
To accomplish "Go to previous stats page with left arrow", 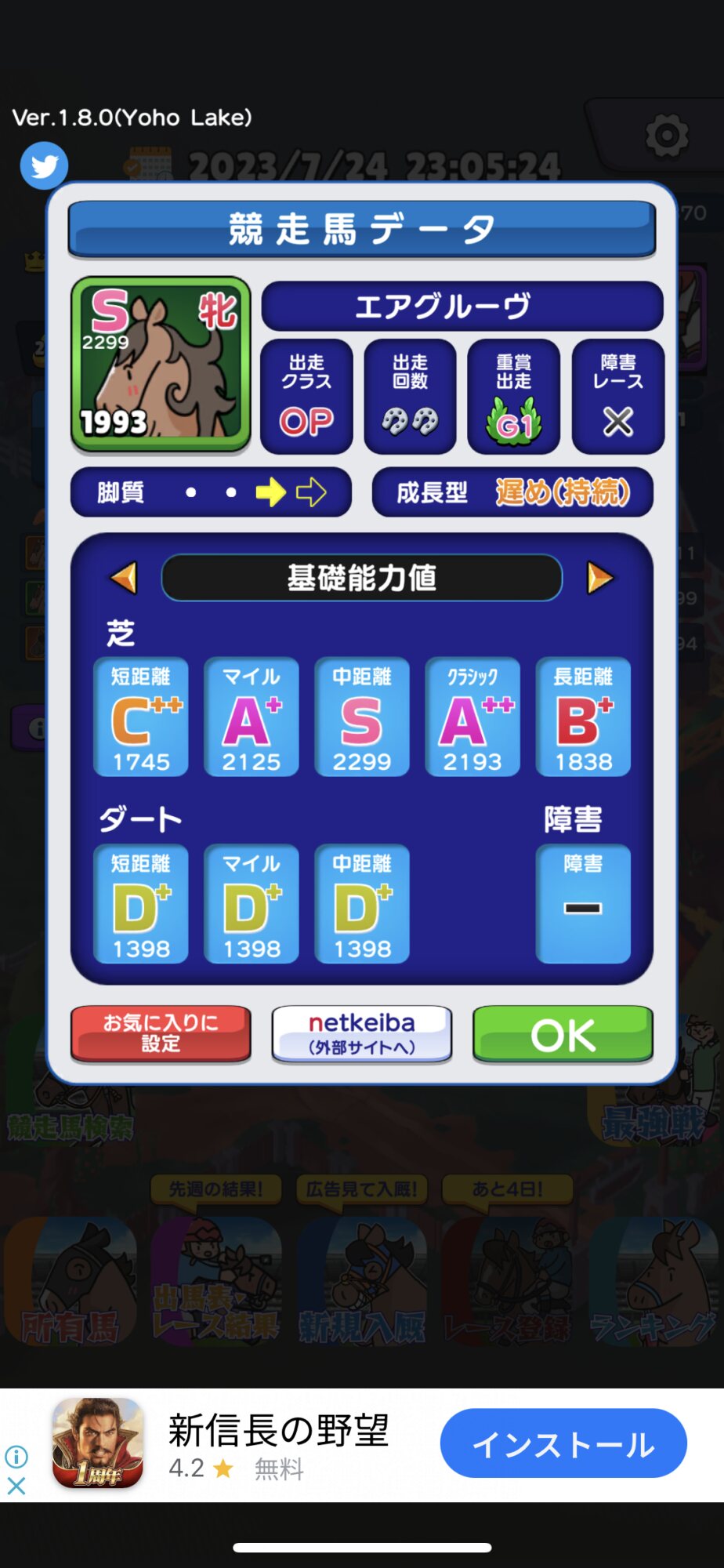I will click(x=124, y=578).
